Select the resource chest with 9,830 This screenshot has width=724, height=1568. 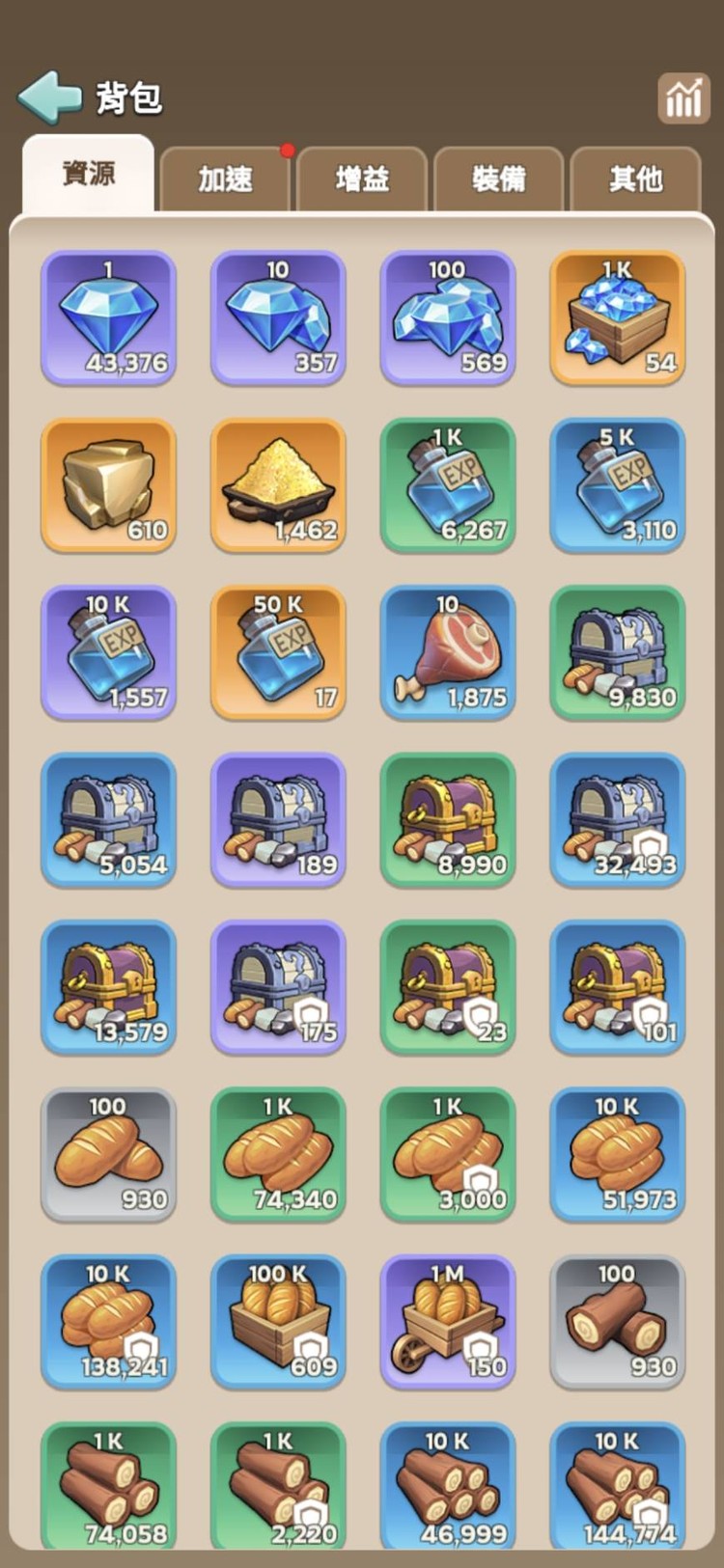click(x=618, y=652)
